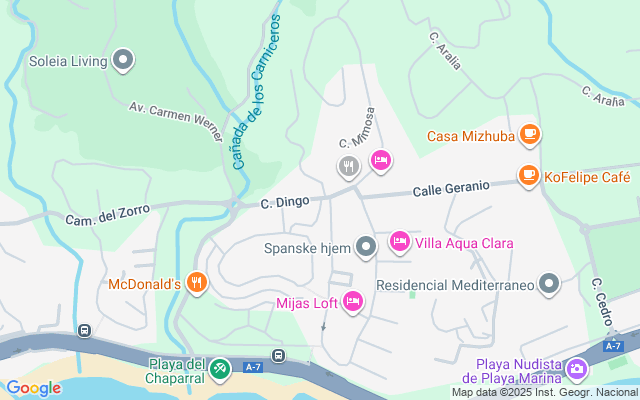
Task: Open the Soleia Living place marker
Action: coord(123,61)
